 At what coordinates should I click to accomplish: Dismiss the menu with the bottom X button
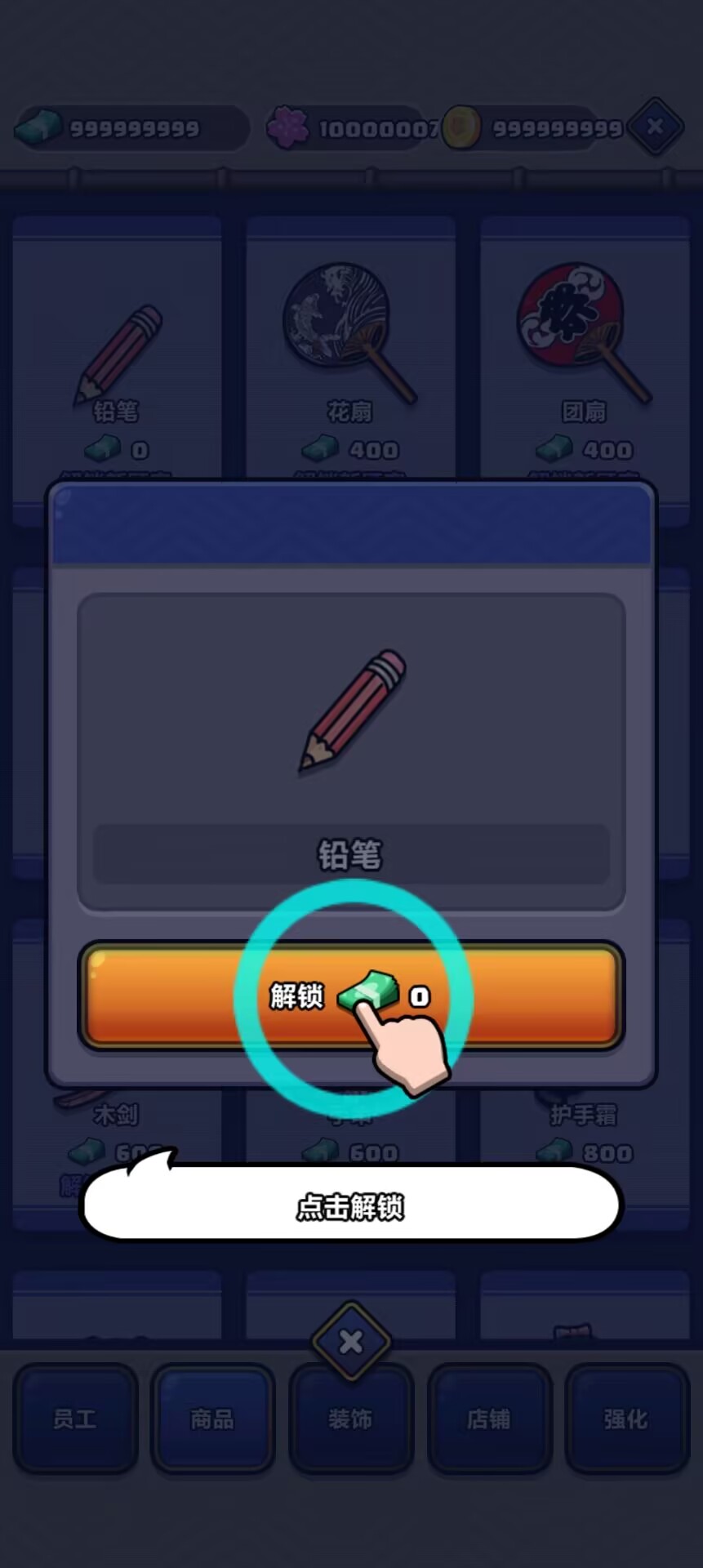coord(351,1341)
